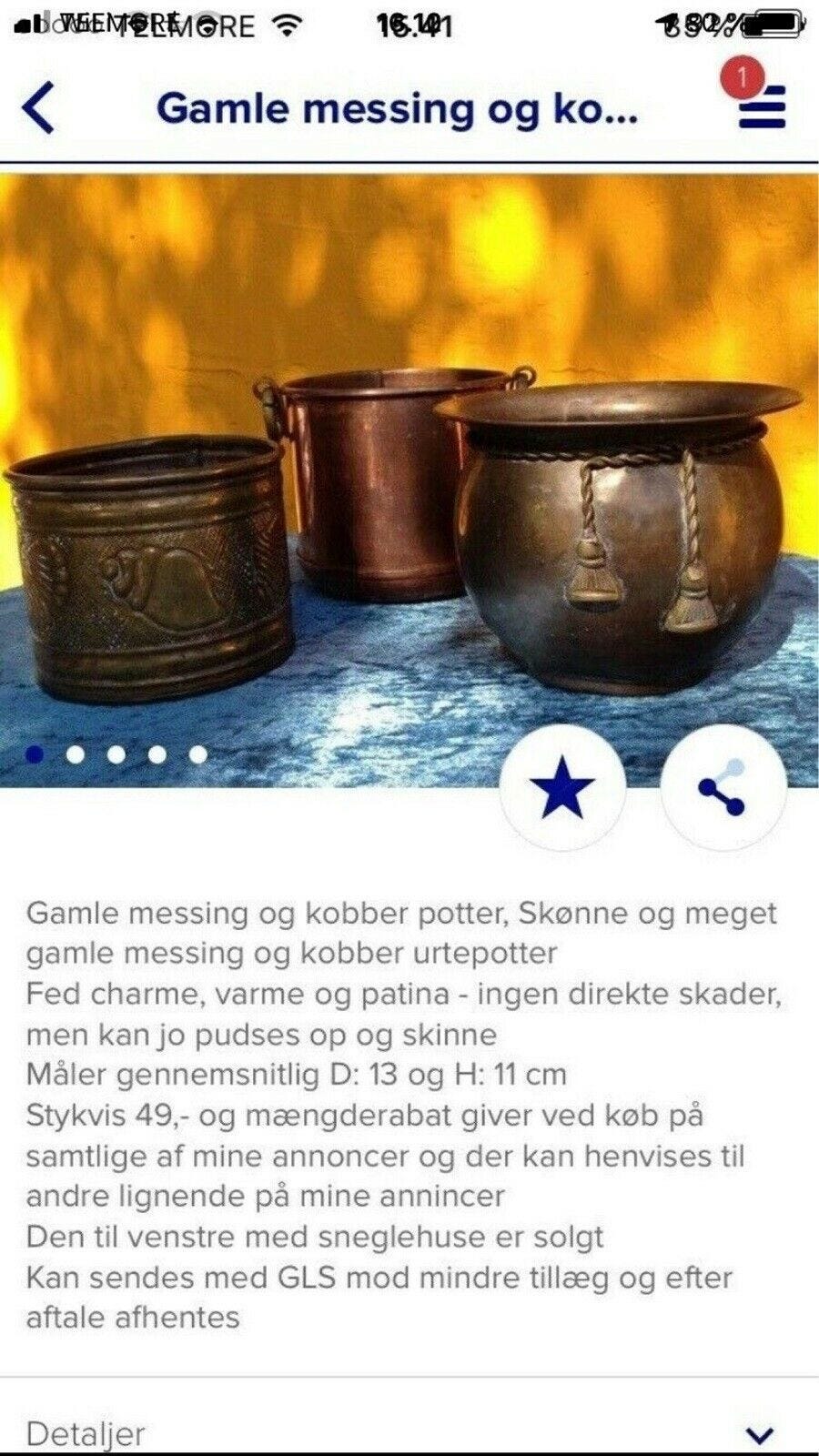Image resolution: width=819 pixels, height=1456 pixels.
Task: Tap the pot photo to view fullscreen
Action: pyautogui.click(x=409, y=455)
